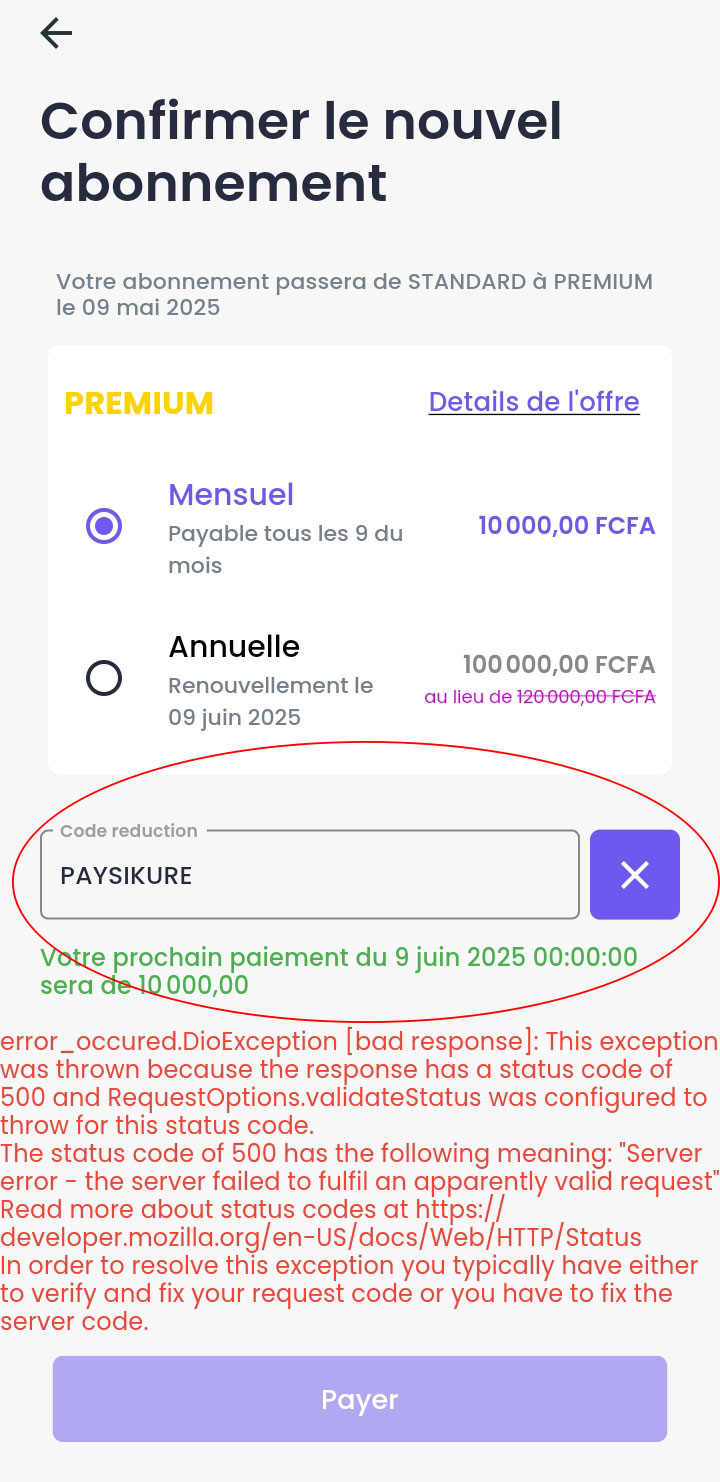Tap the Payer button
This screenshot has width=720, height=1482.
tap(360, 1399)
